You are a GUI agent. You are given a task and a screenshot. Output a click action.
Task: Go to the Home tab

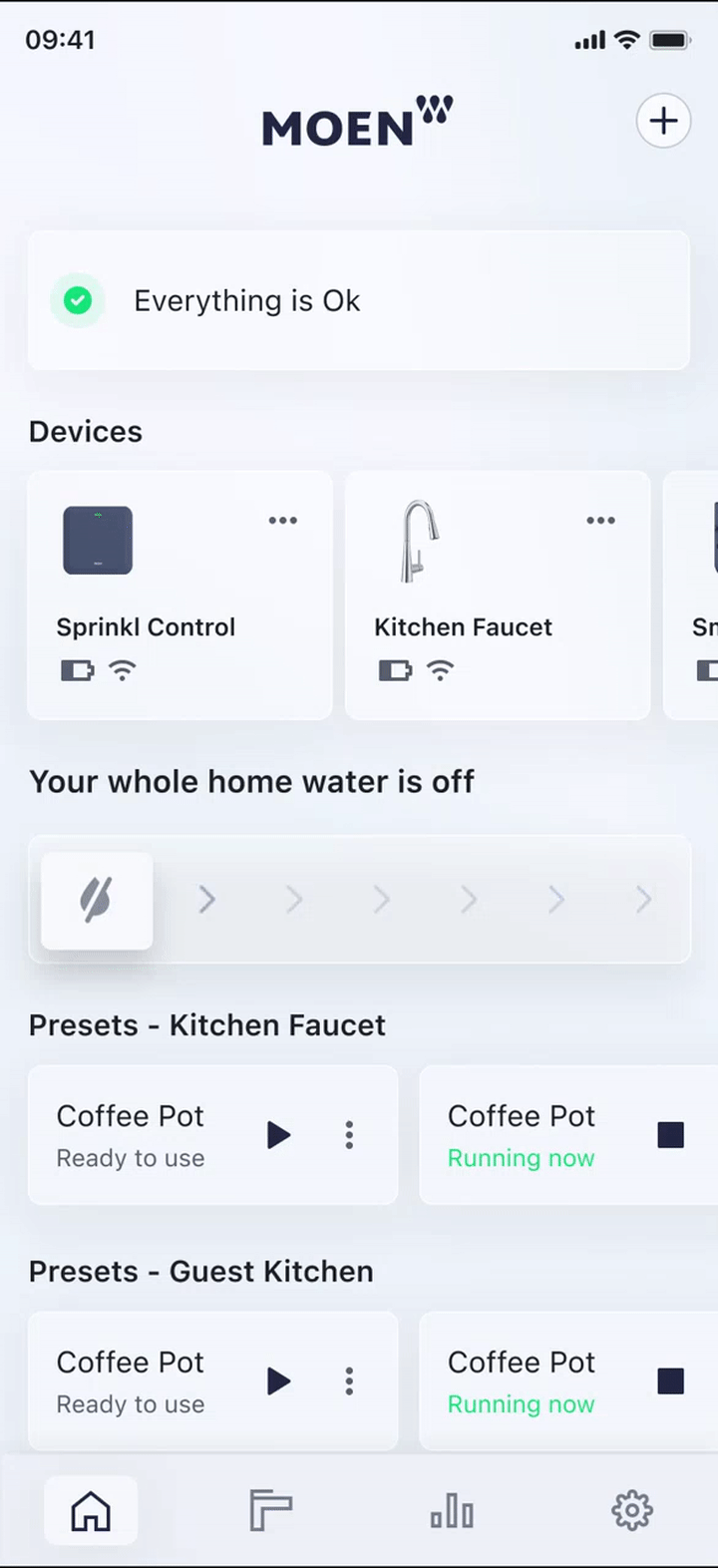pyautogui.click(x=91, y=1511)
